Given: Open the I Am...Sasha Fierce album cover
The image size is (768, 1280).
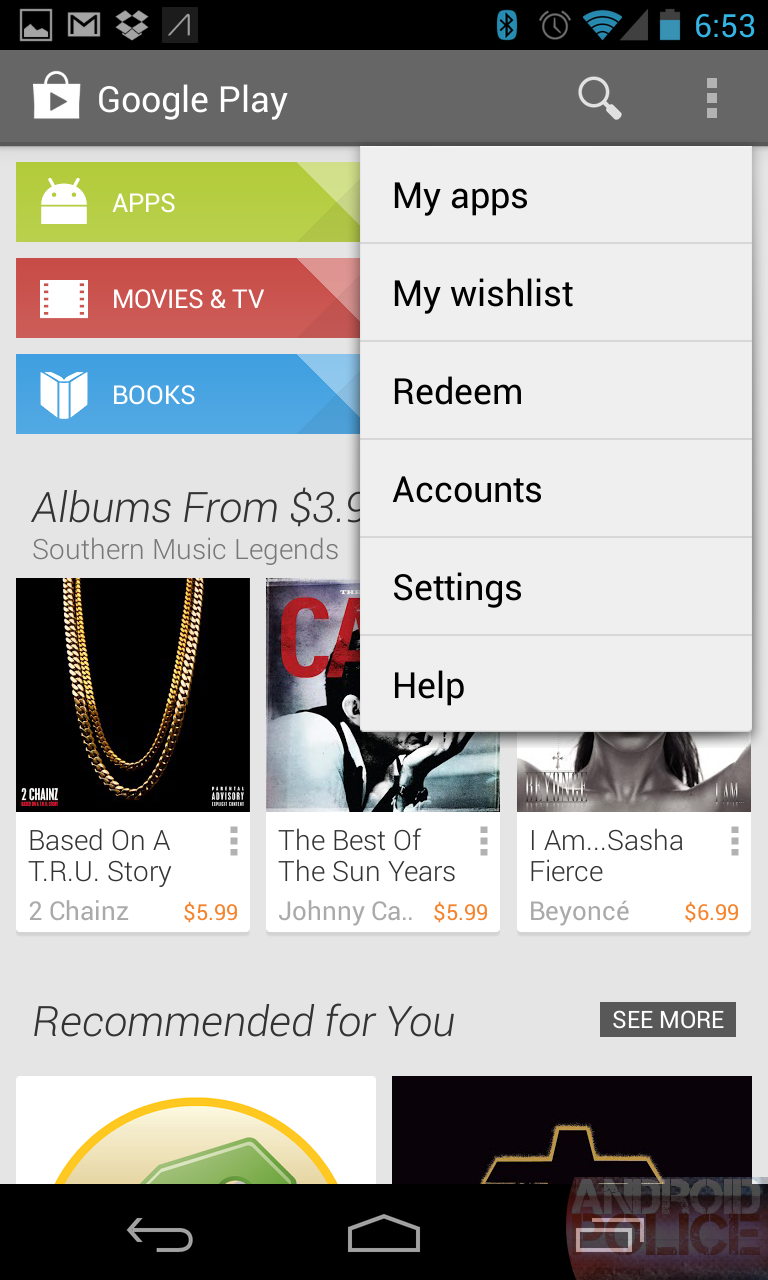Looking at the screenshot, I should (x=633, y=770).
